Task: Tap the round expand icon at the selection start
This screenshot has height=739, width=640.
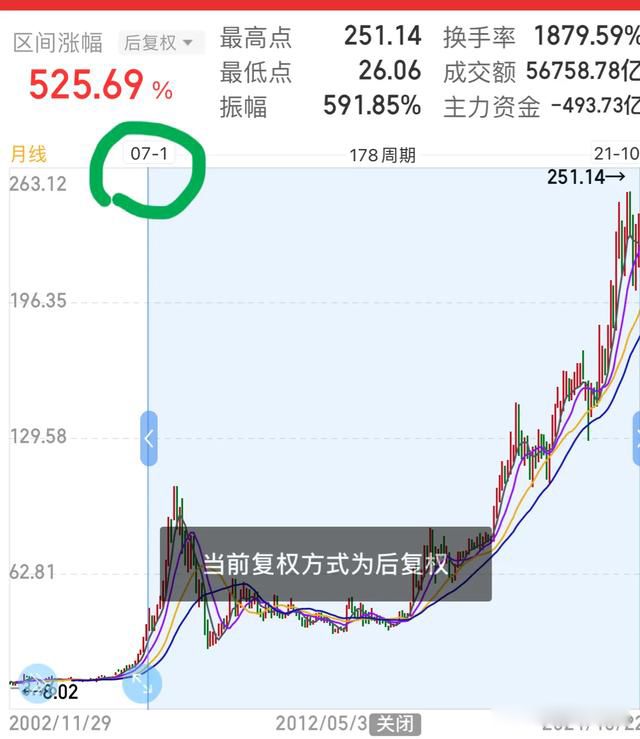Action: point(142,684)
